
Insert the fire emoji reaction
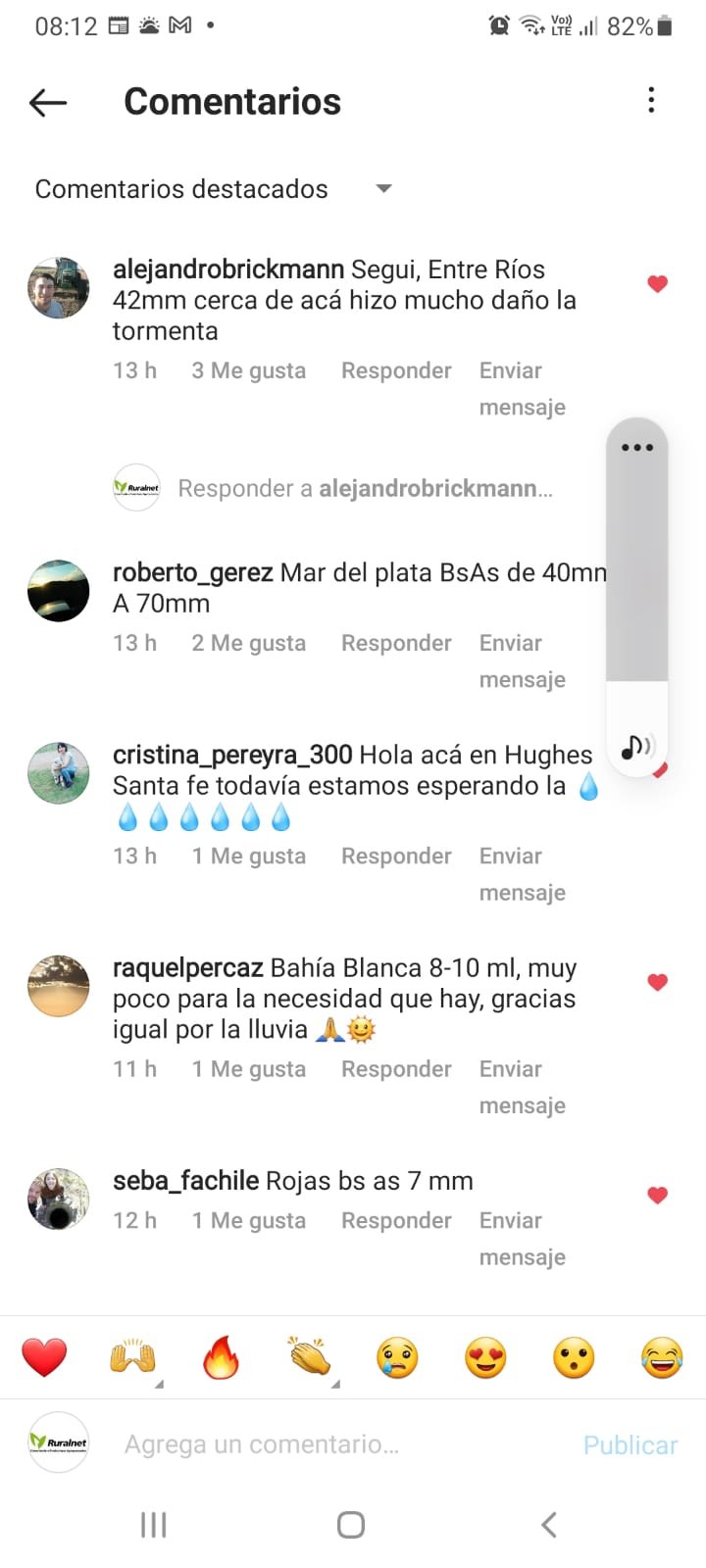[x=221, y=1358]
